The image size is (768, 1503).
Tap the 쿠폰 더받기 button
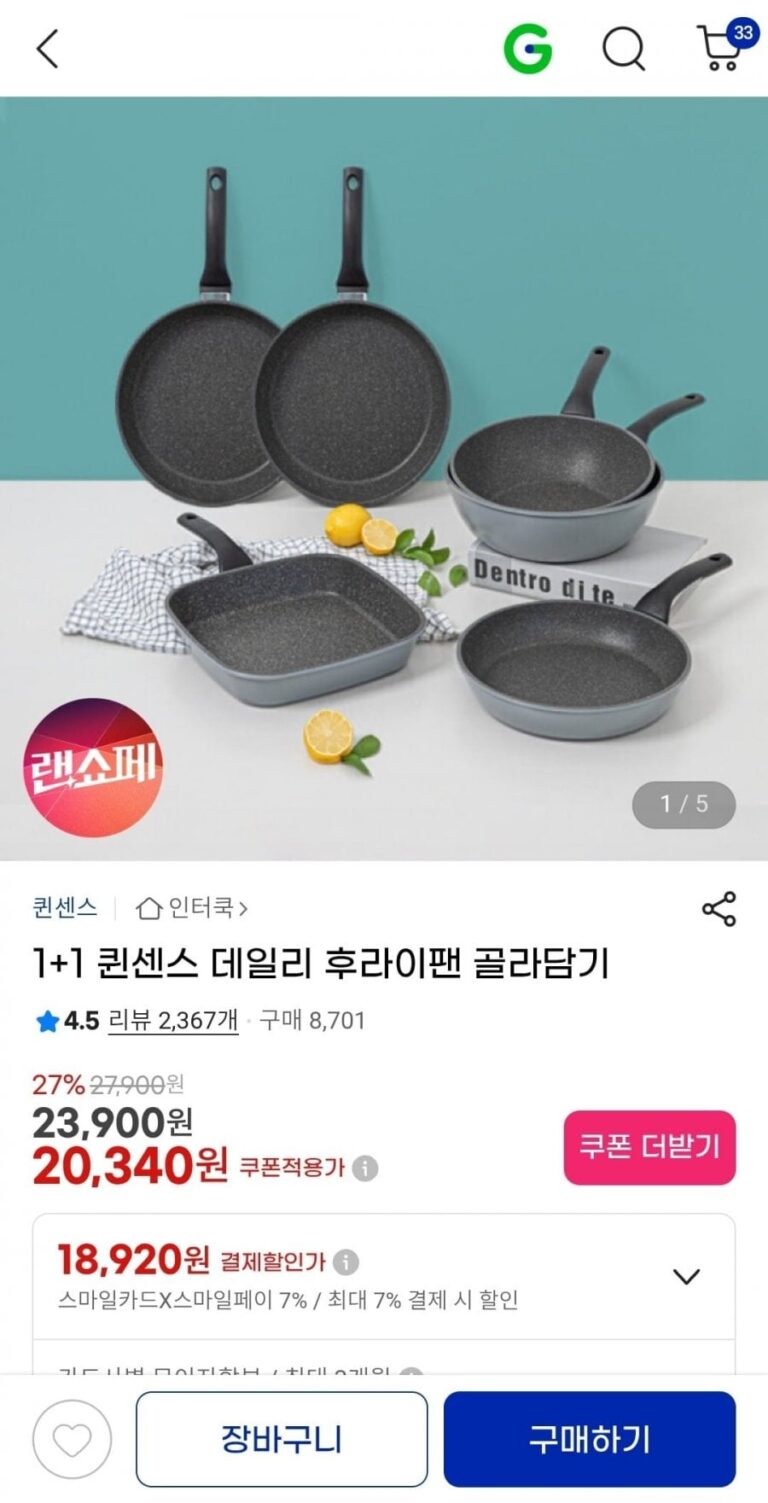click(649, 1147)
